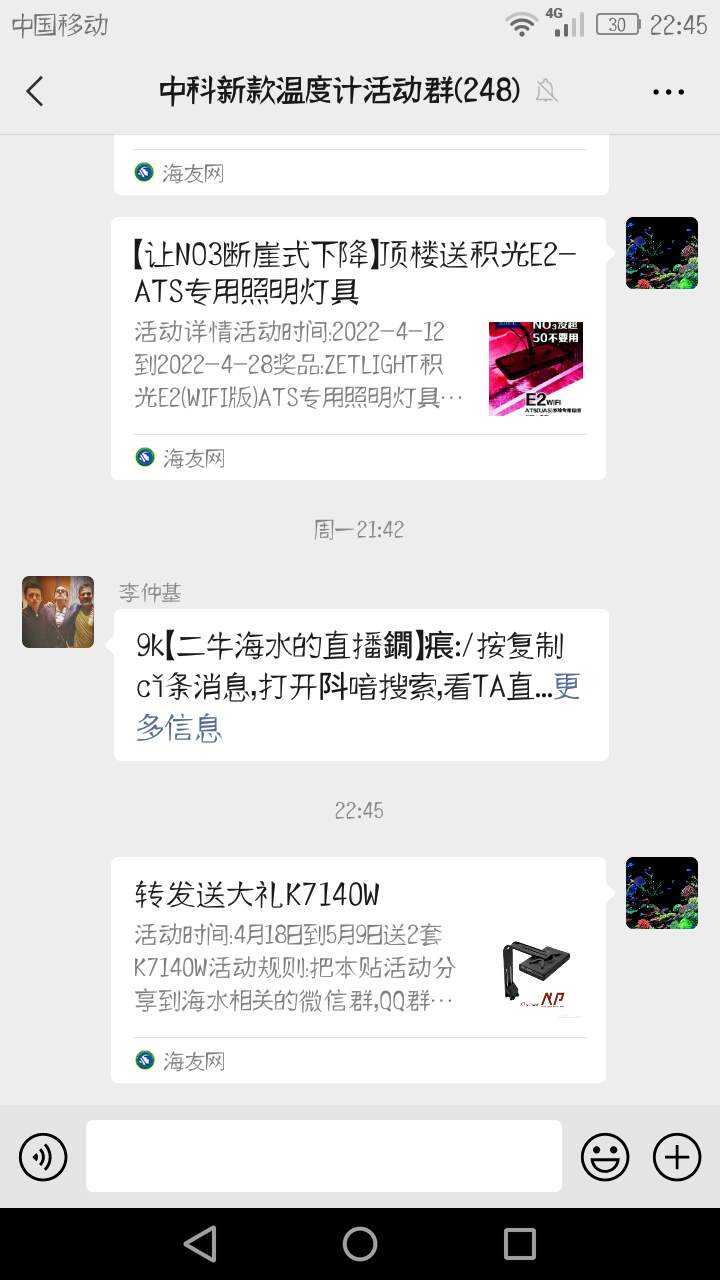Switch to voice message input
Image resolution: width=720 pixels, height=1280 pixels.
43,1157
